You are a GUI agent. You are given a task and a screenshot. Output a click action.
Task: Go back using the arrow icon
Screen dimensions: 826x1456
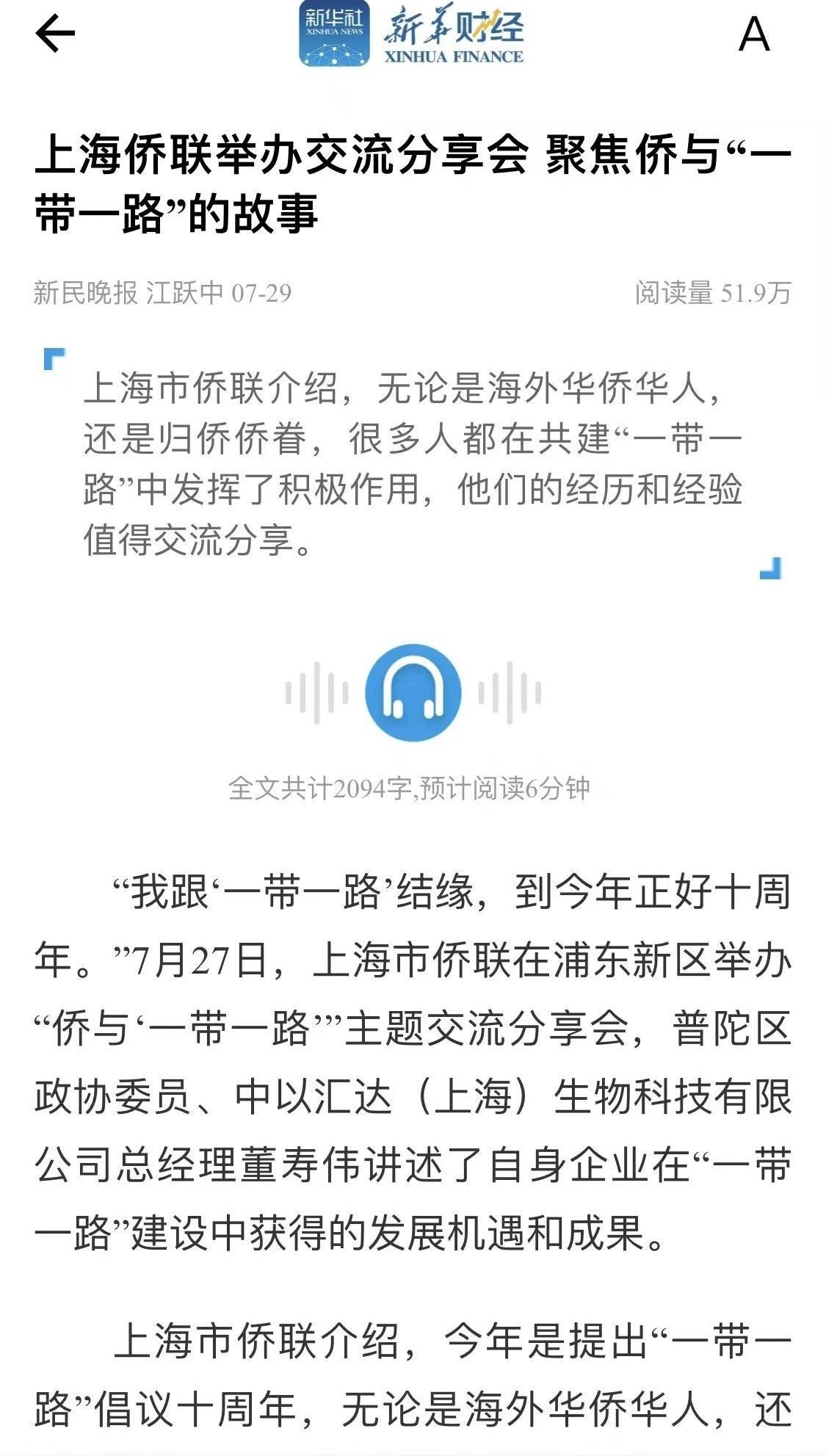point(55,34)
